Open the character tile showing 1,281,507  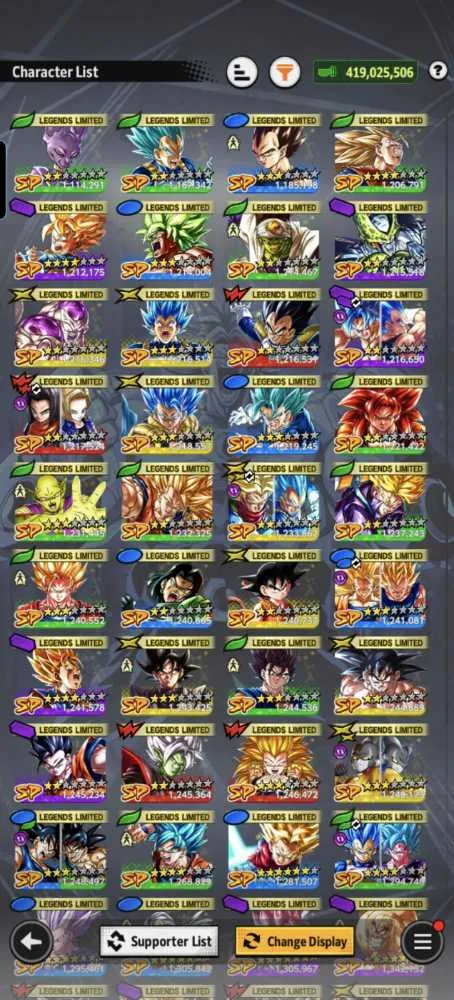pyautogui.click(x=273, y=850)
